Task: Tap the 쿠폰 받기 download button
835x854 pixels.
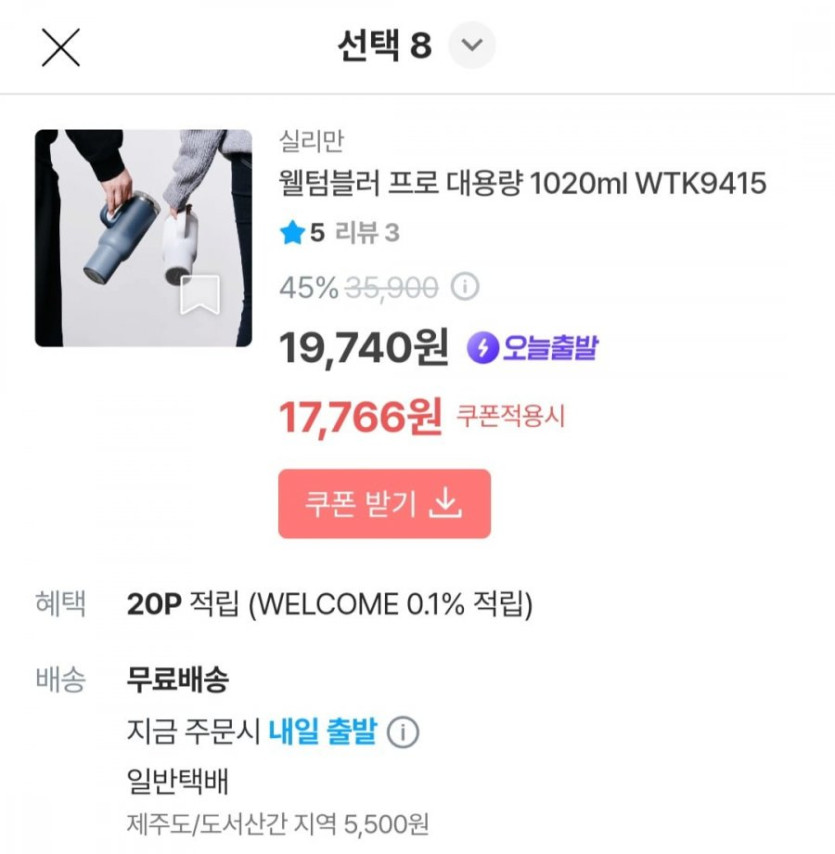Action: point(384,504)
